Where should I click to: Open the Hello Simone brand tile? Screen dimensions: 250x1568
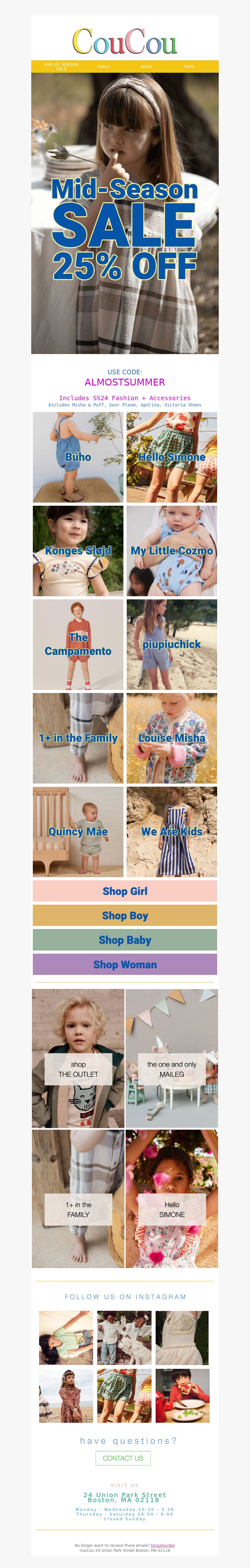[x=172, y=457]
